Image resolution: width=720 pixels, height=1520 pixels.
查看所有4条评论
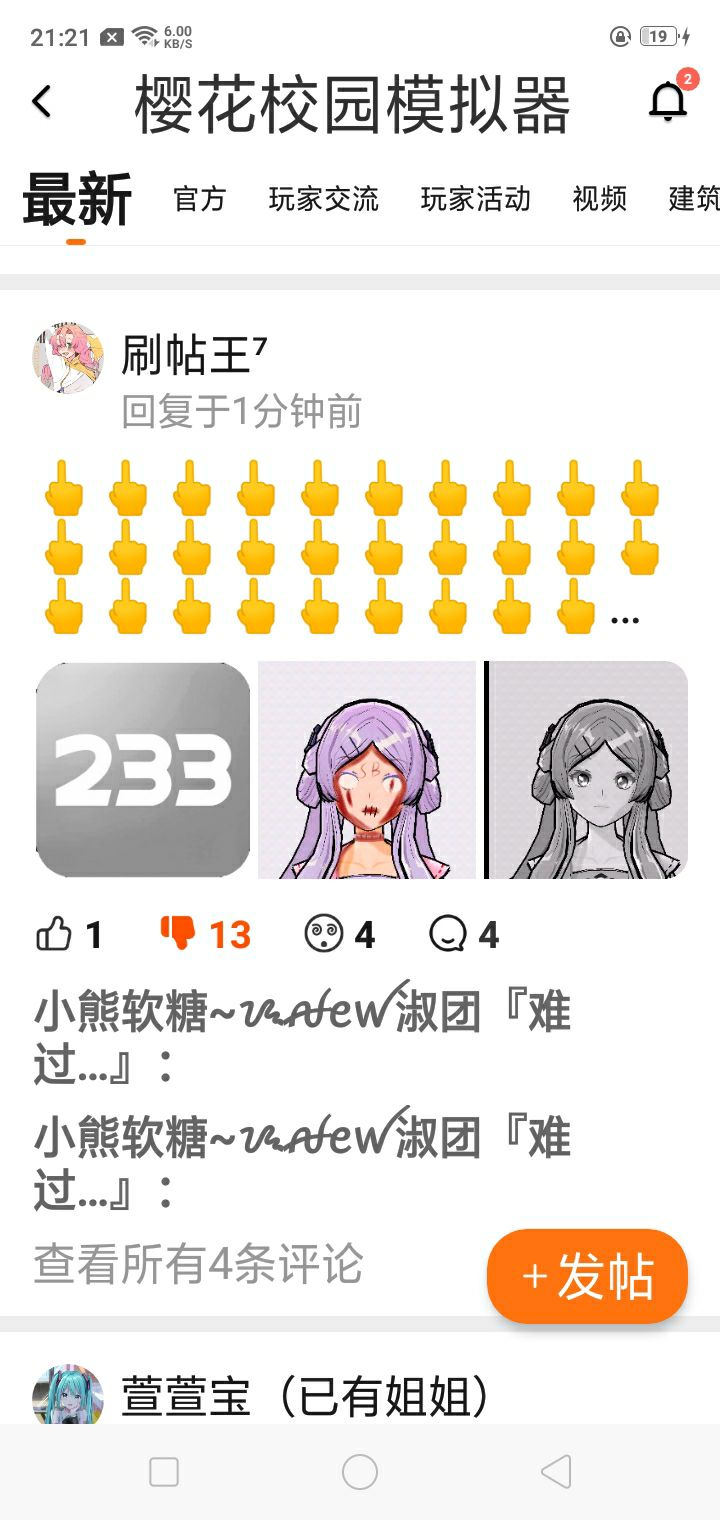198,1264
